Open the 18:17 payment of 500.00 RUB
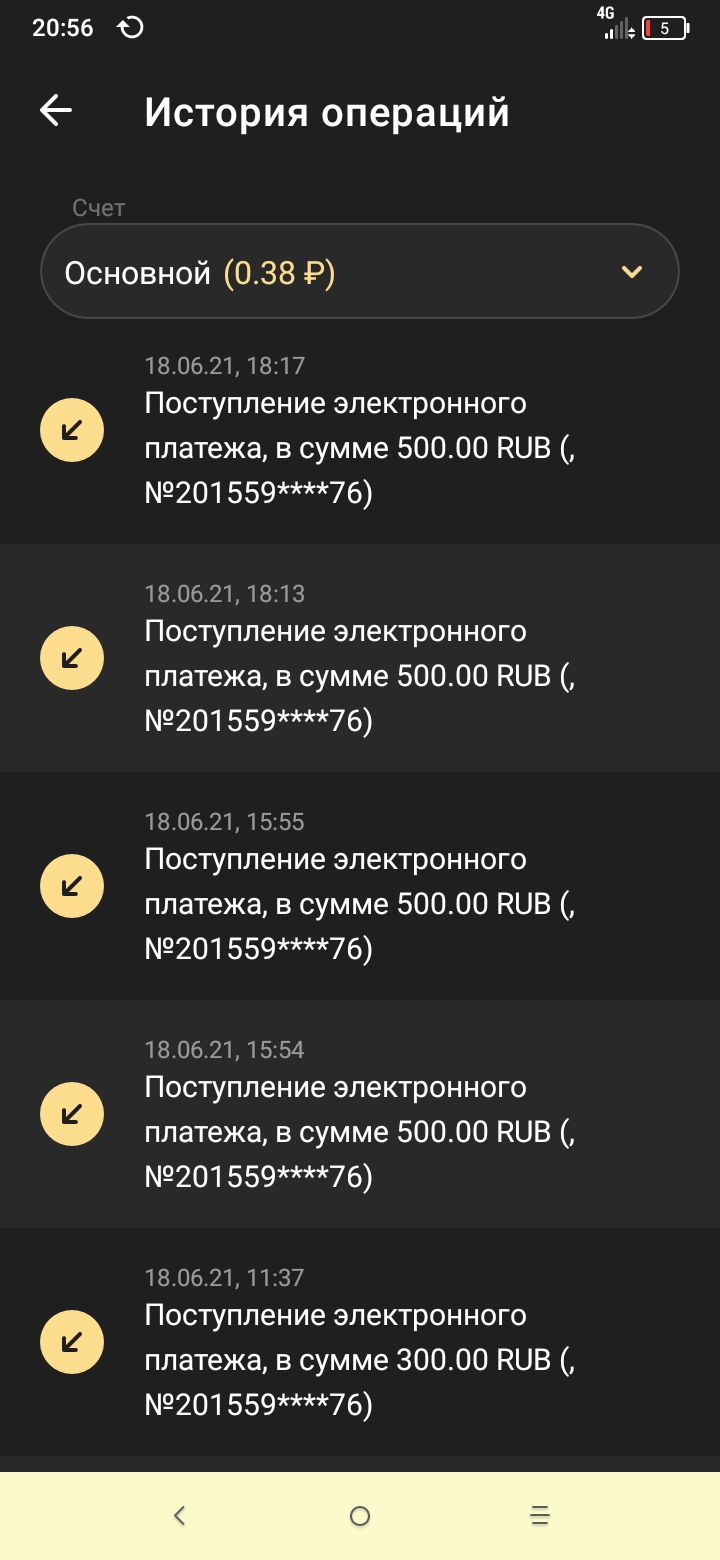Viewport: 720px width, 1560px height. pos(360,430)
